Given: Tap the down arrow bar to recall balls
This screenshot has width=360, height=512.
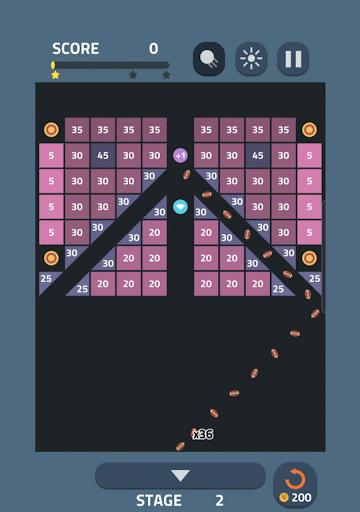Looking at the screenshot, I should (x=180, y=476).
